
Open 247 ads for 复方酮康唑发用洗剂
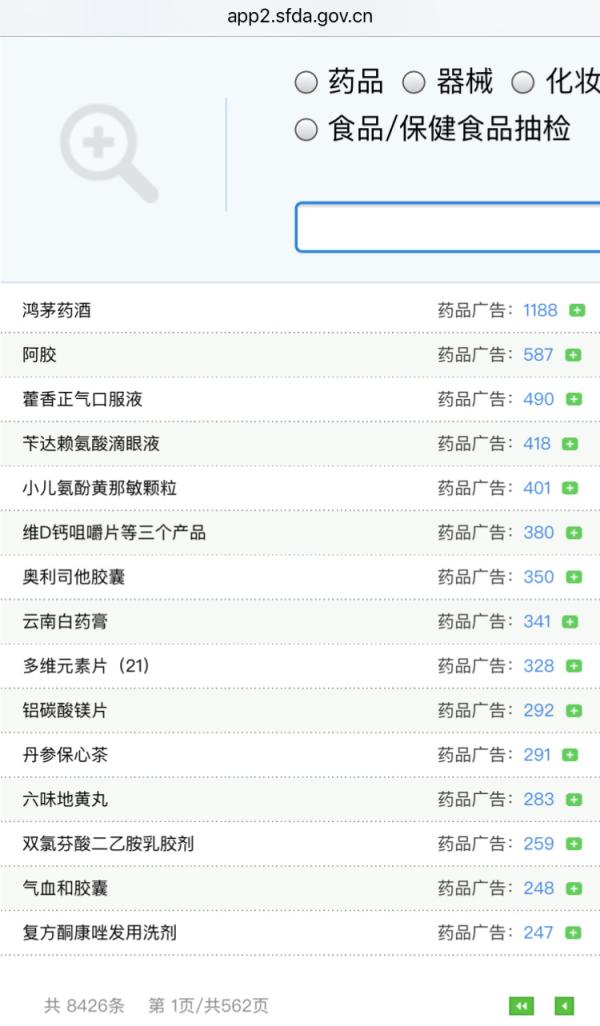coord(538,933)
